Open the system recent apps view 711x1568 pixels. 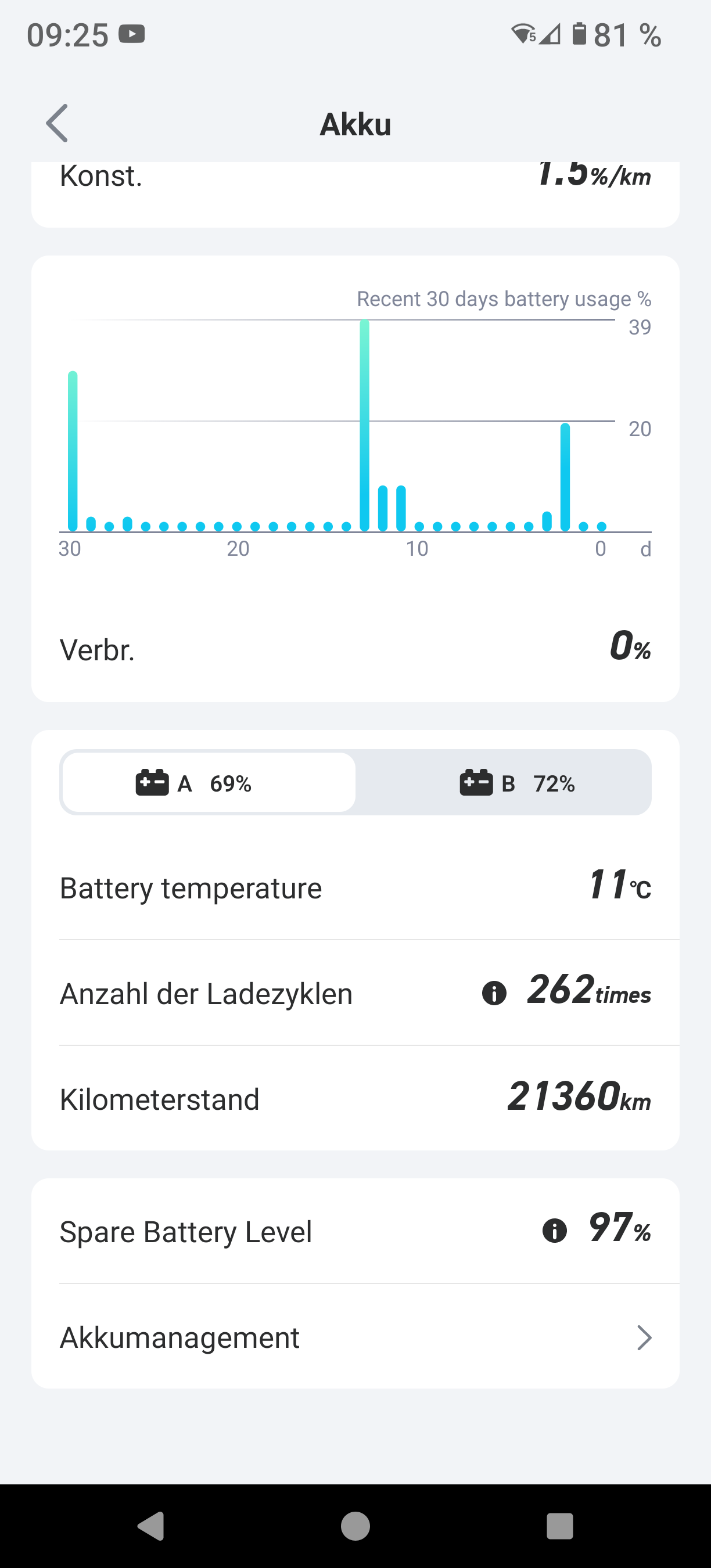559,1526
